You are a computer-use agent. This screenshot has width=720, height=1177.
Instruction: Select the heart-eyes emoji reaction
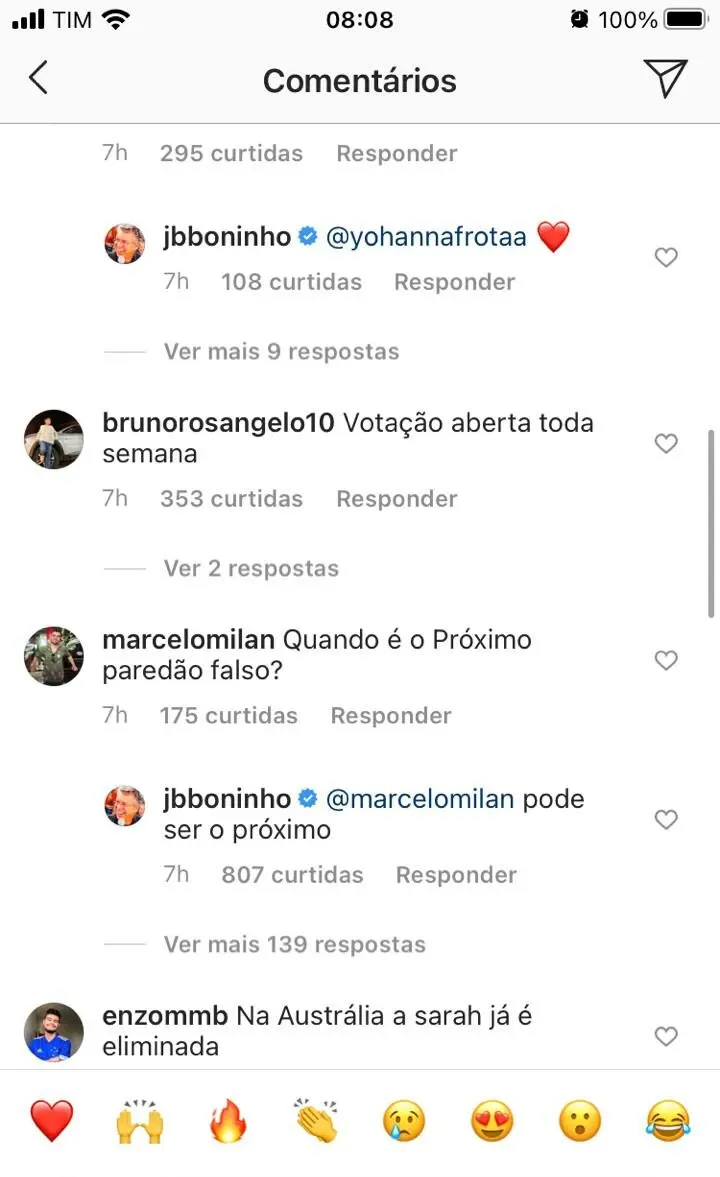[492, 1122]
